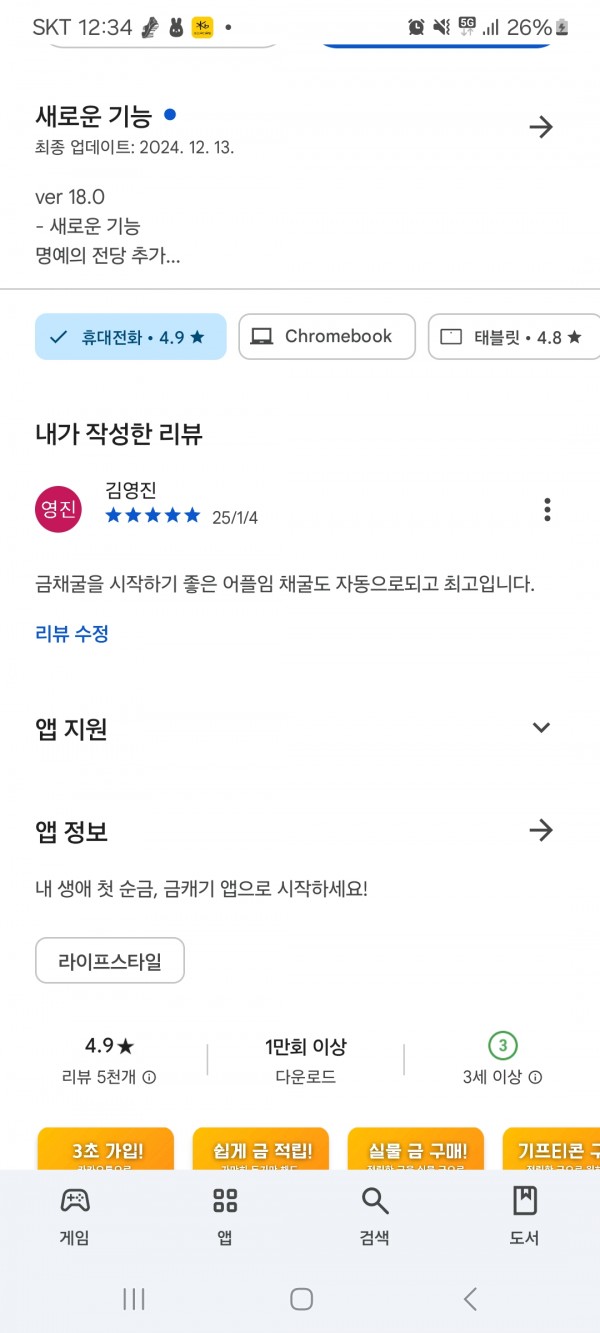Switch to the 앱 tab
This screenshot has width=600, height=1333.
coord(225,1216)
